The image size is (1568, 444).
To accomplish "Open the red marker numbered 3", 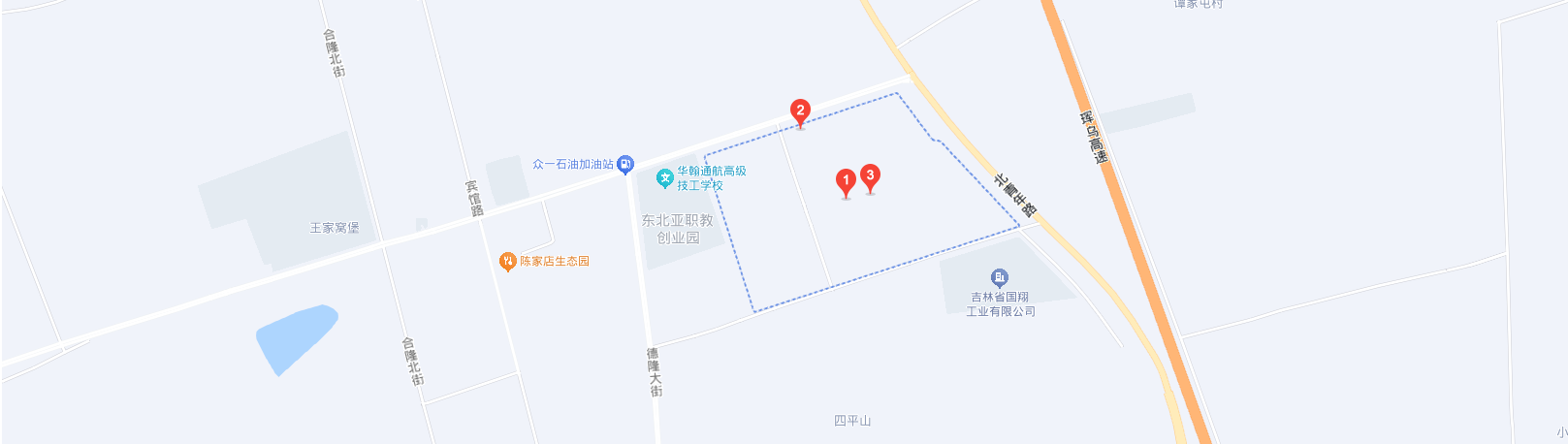I will pyautogui.click(x=871, y=176).
